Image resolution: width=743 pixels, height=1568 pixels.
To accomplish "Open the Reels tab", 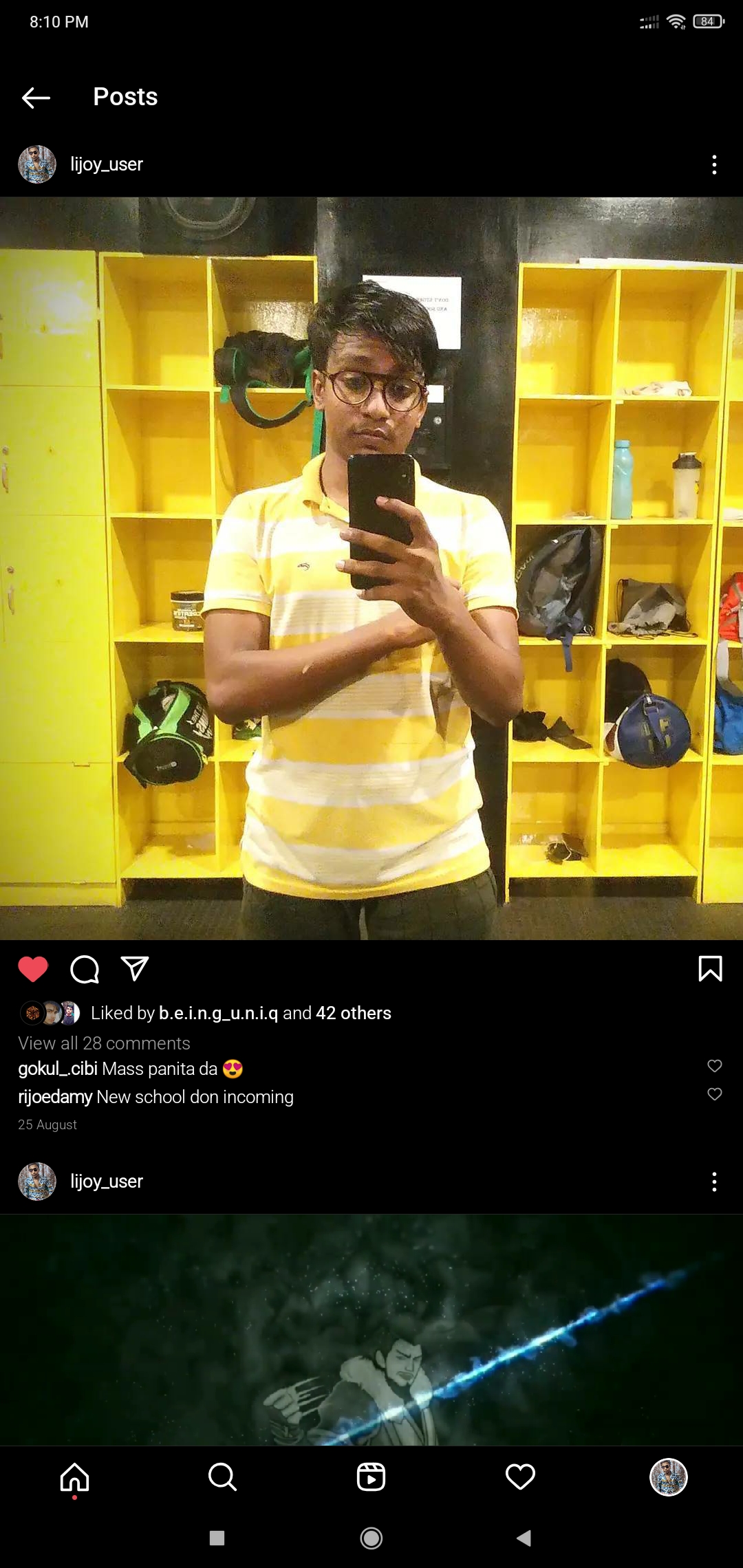I will (x=371, y=1477).
